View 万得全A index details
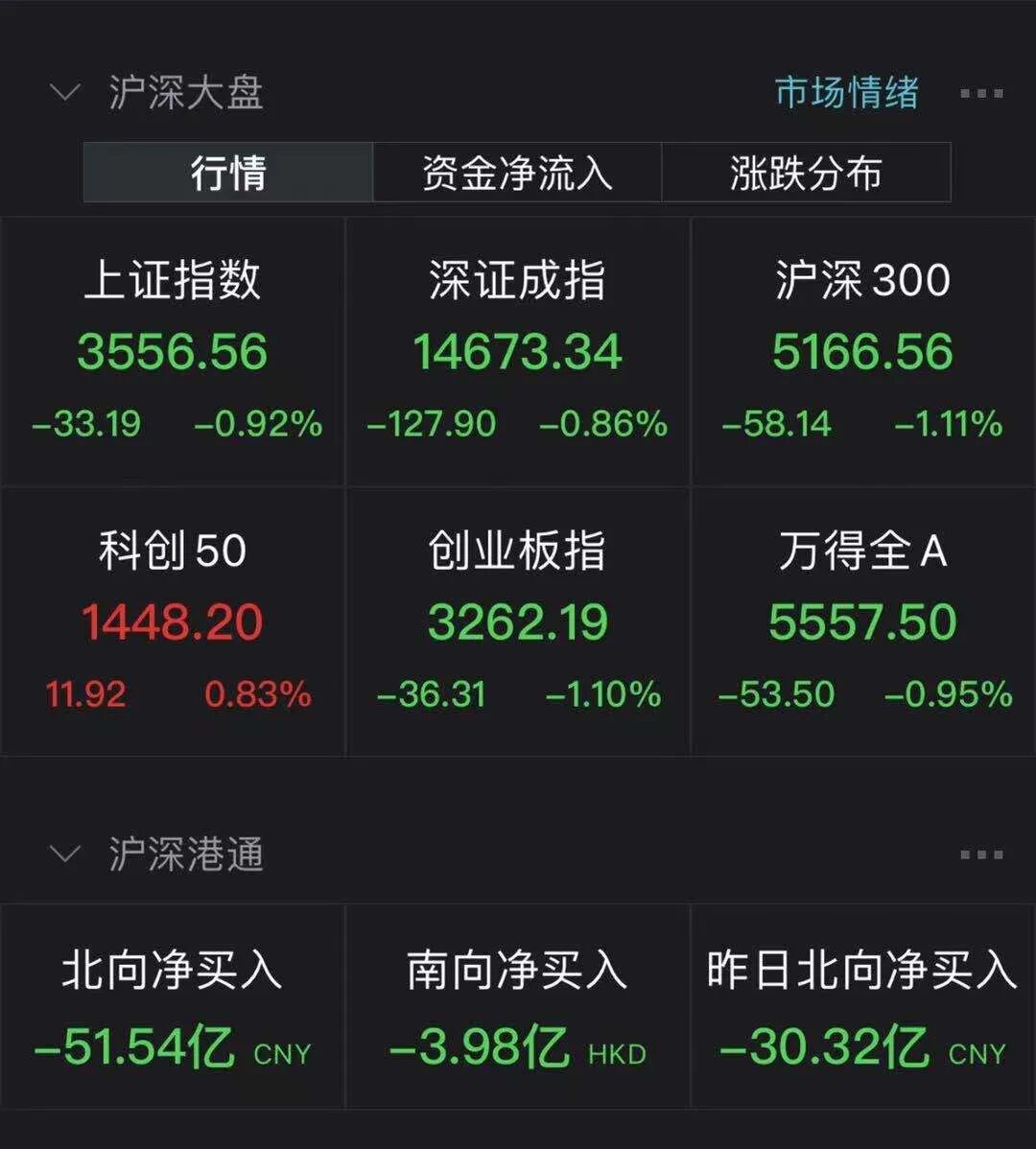The width and height of the screenshot is (1036, 1149). (862, 621)
